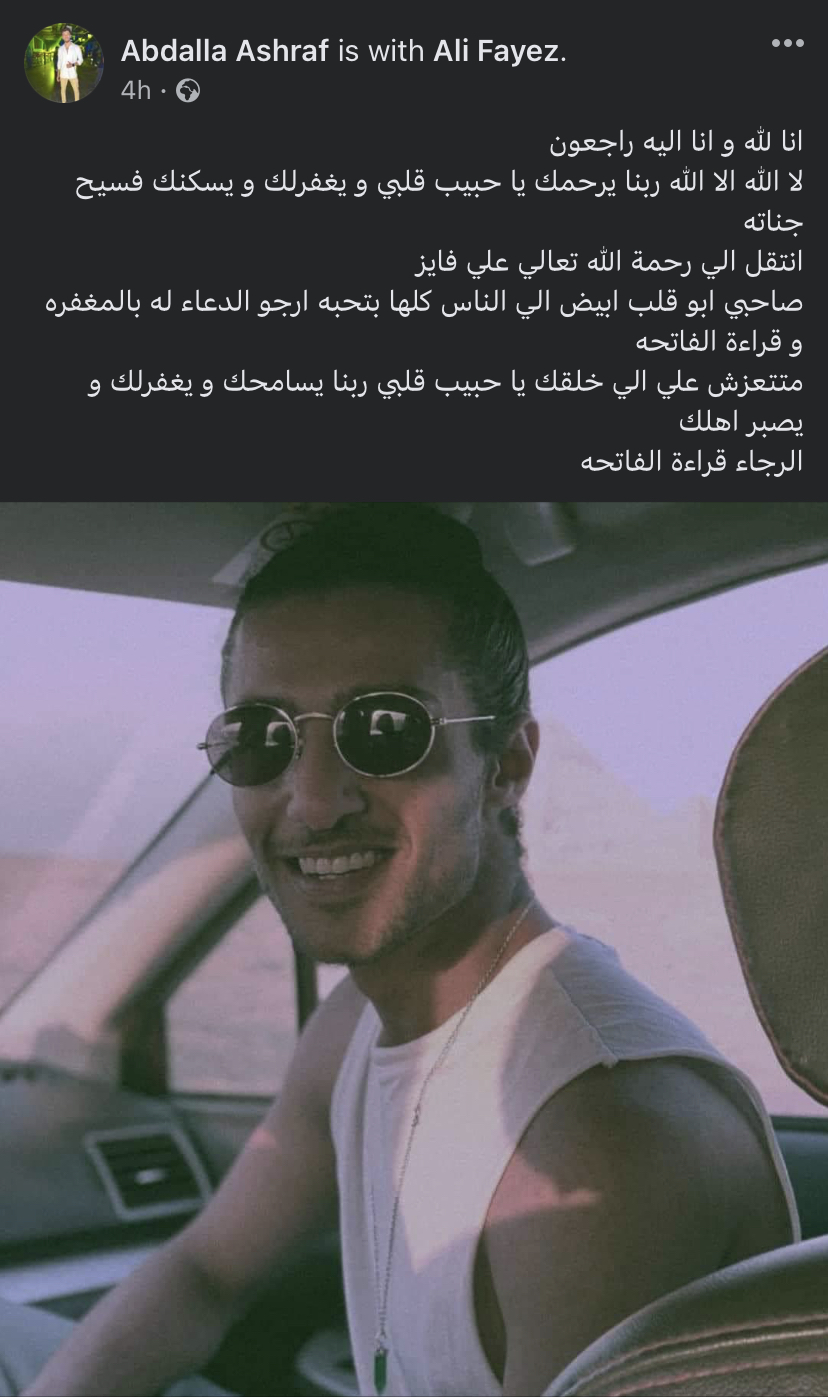Open Abdalla Ashraf's profile from name
Image resolution: width=828 pixels, height=1397 pixels.
pyautogui.click(x=225, y=52)
